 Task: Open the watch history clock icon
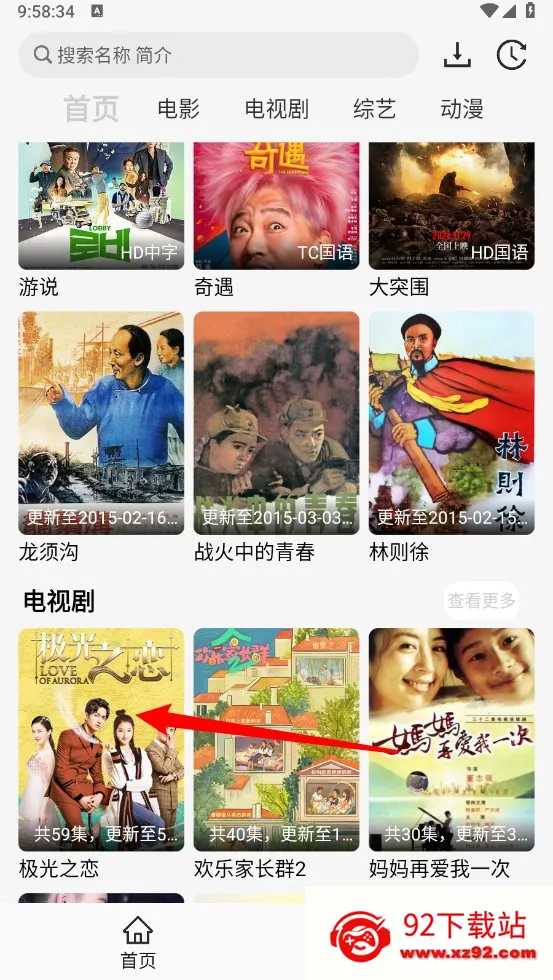click(511, 55)
